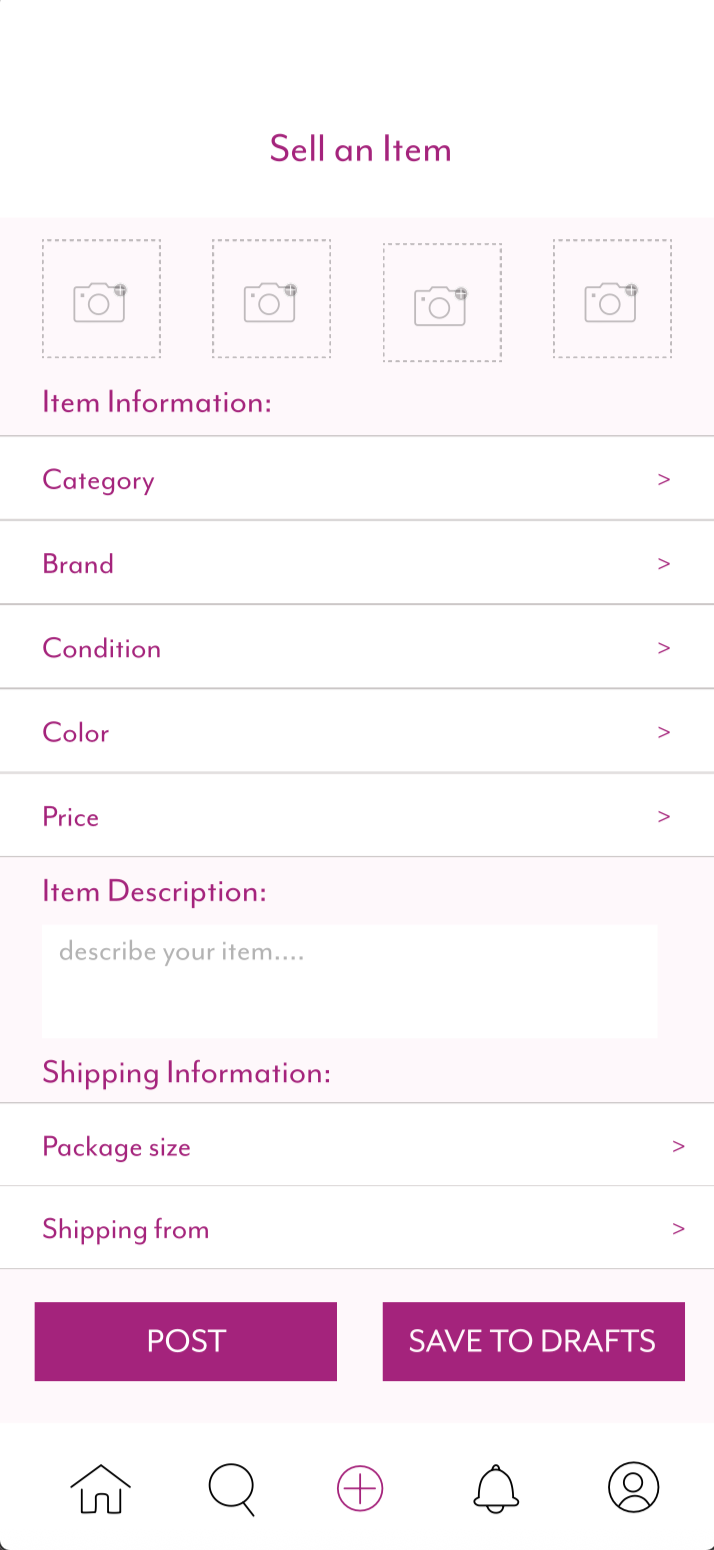Image resolution: width=714 pixels, height=1550 pixels.
Task: Switch to the search tab
Action: click(x=231, y=1488)
